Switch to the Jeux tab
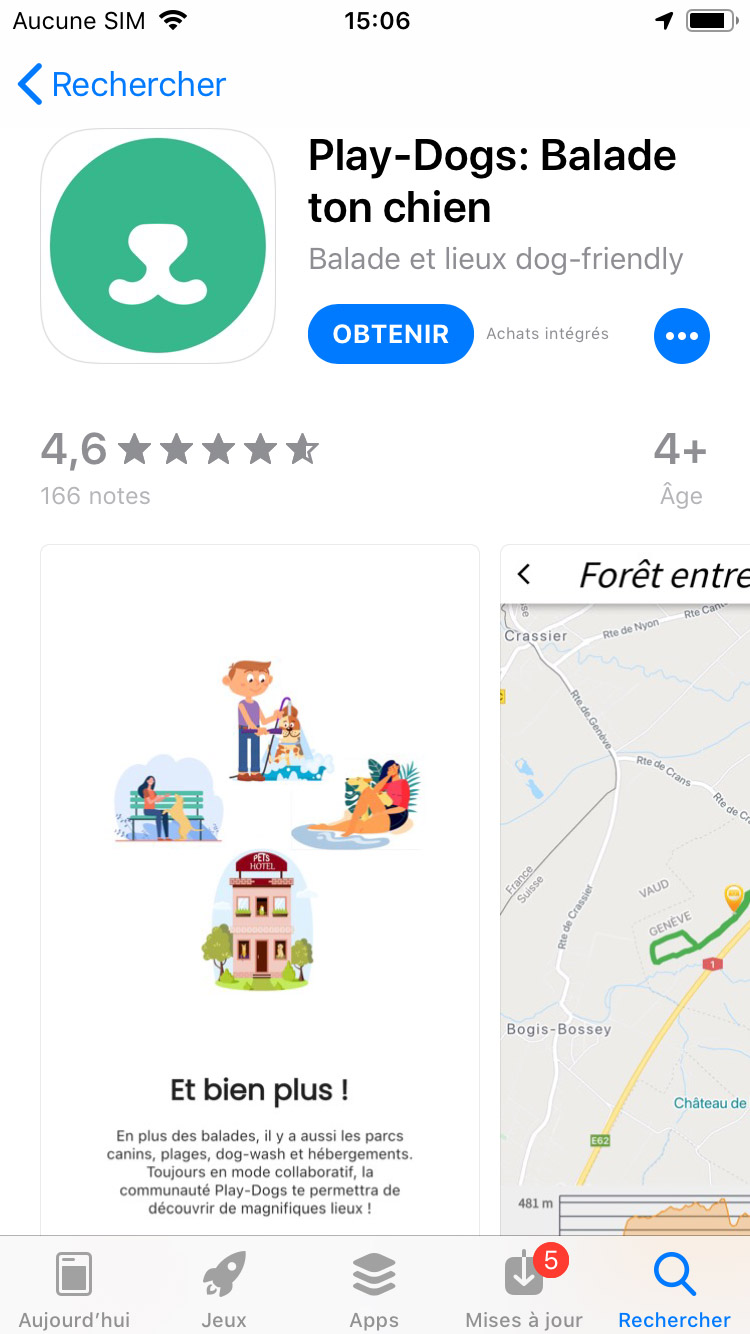This screenshot has width=750, height=1334. tap(224, 1289)
